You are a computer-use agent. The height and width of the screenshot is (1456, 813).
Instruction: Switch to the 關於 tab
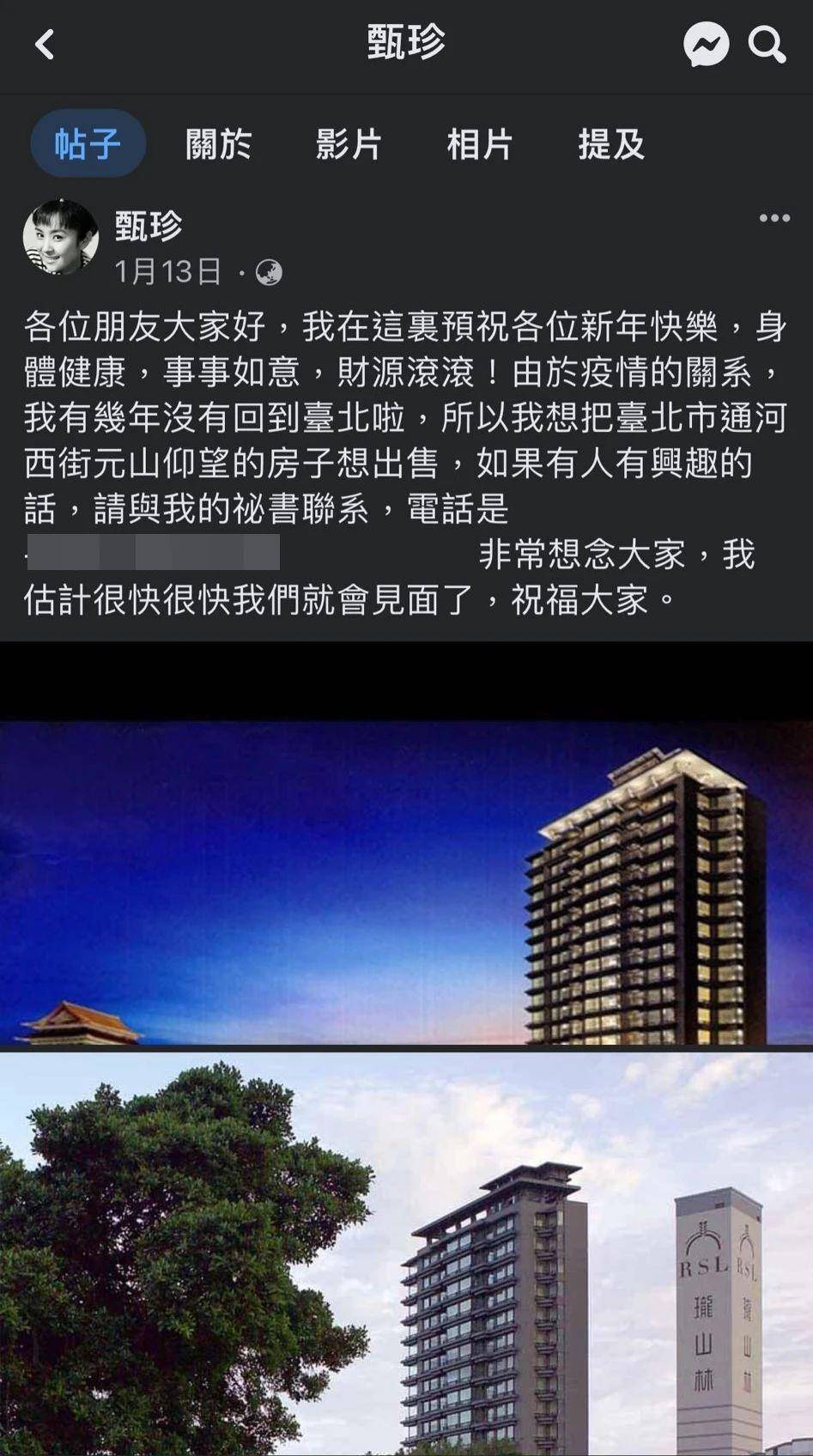(218, 143)
